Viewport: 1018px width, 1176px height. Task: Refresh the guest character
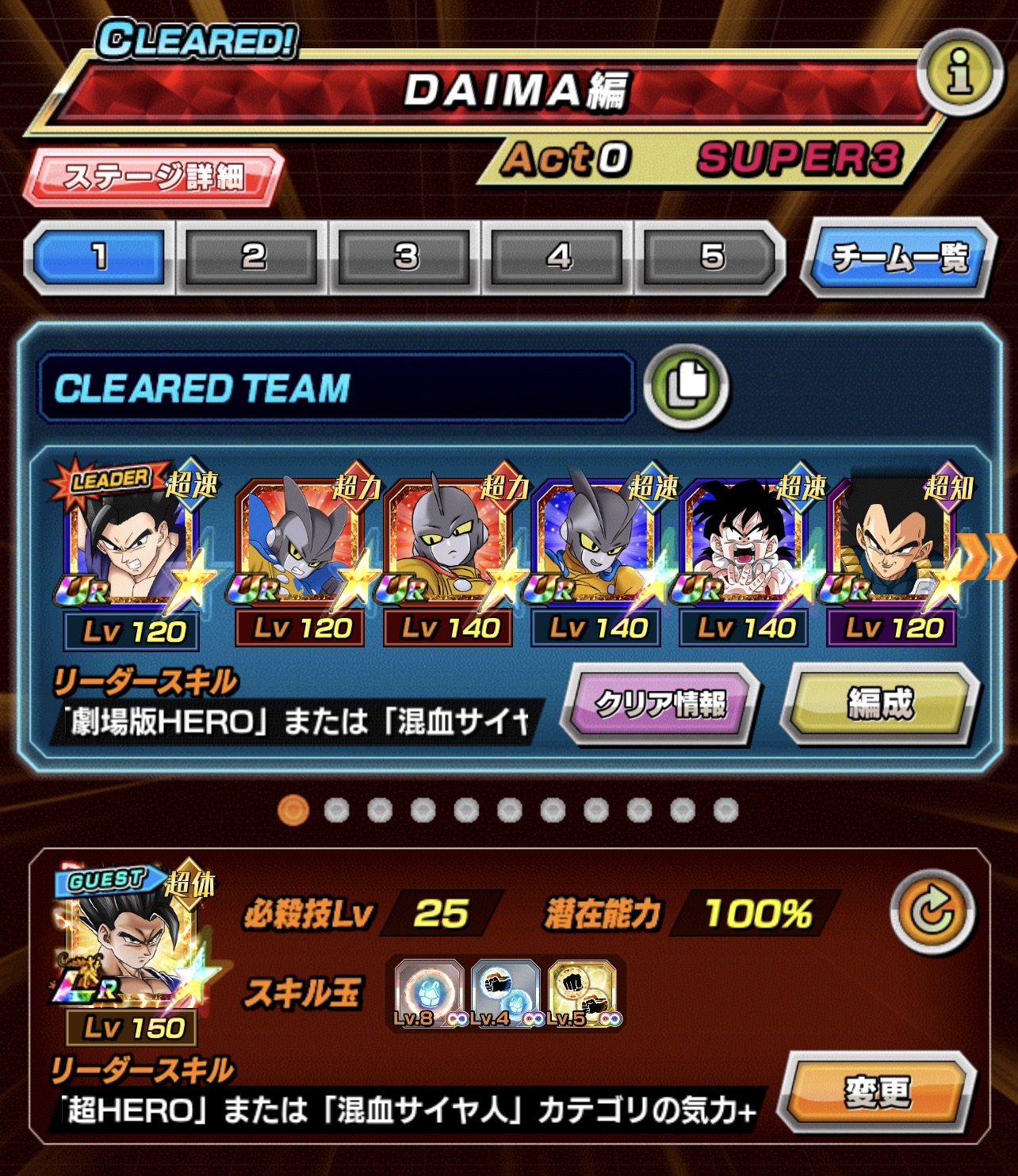click(x=932, y=912)
